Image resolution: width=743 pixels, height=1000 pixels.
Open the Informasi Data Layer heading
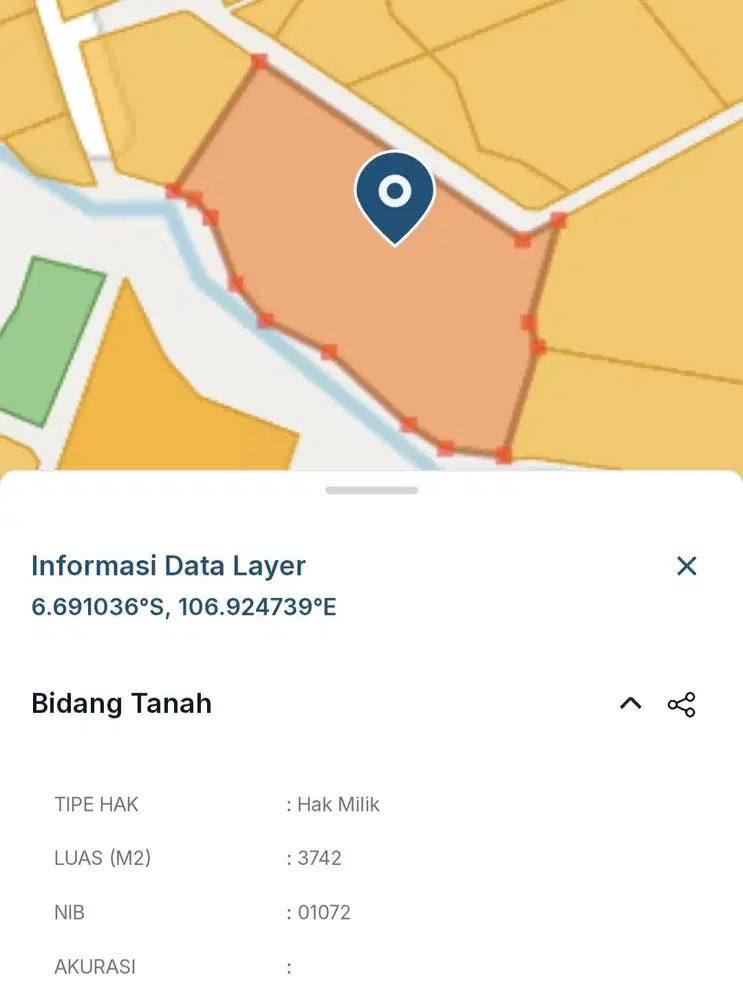pyautogui.click(x=169, y=566)
